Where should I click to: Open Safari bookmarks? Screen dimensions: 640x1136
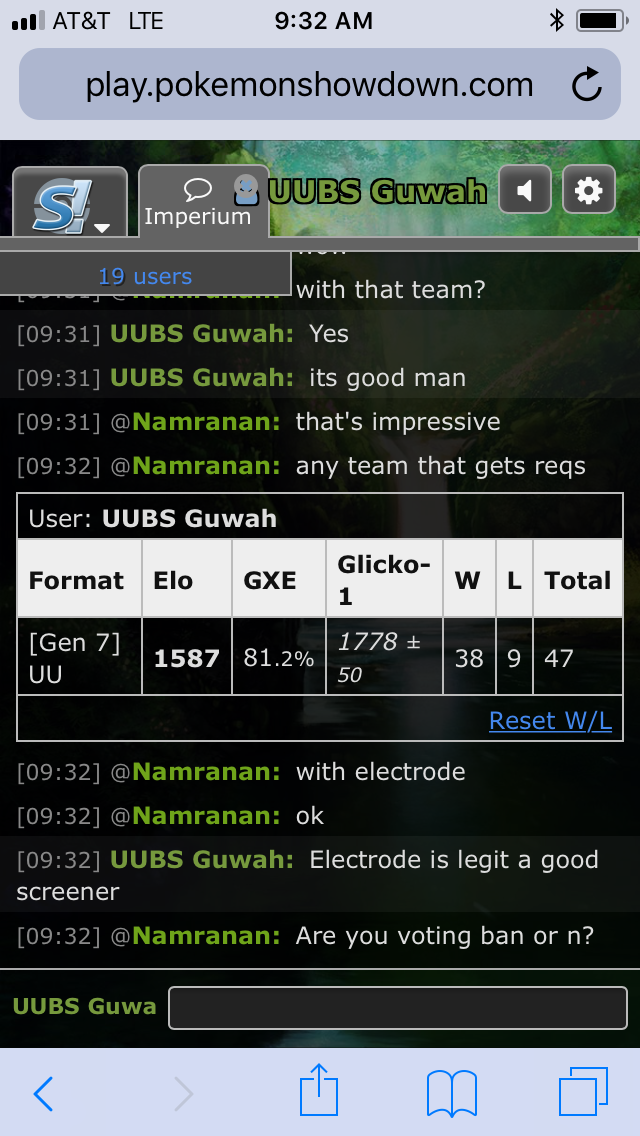(452, 1093)
